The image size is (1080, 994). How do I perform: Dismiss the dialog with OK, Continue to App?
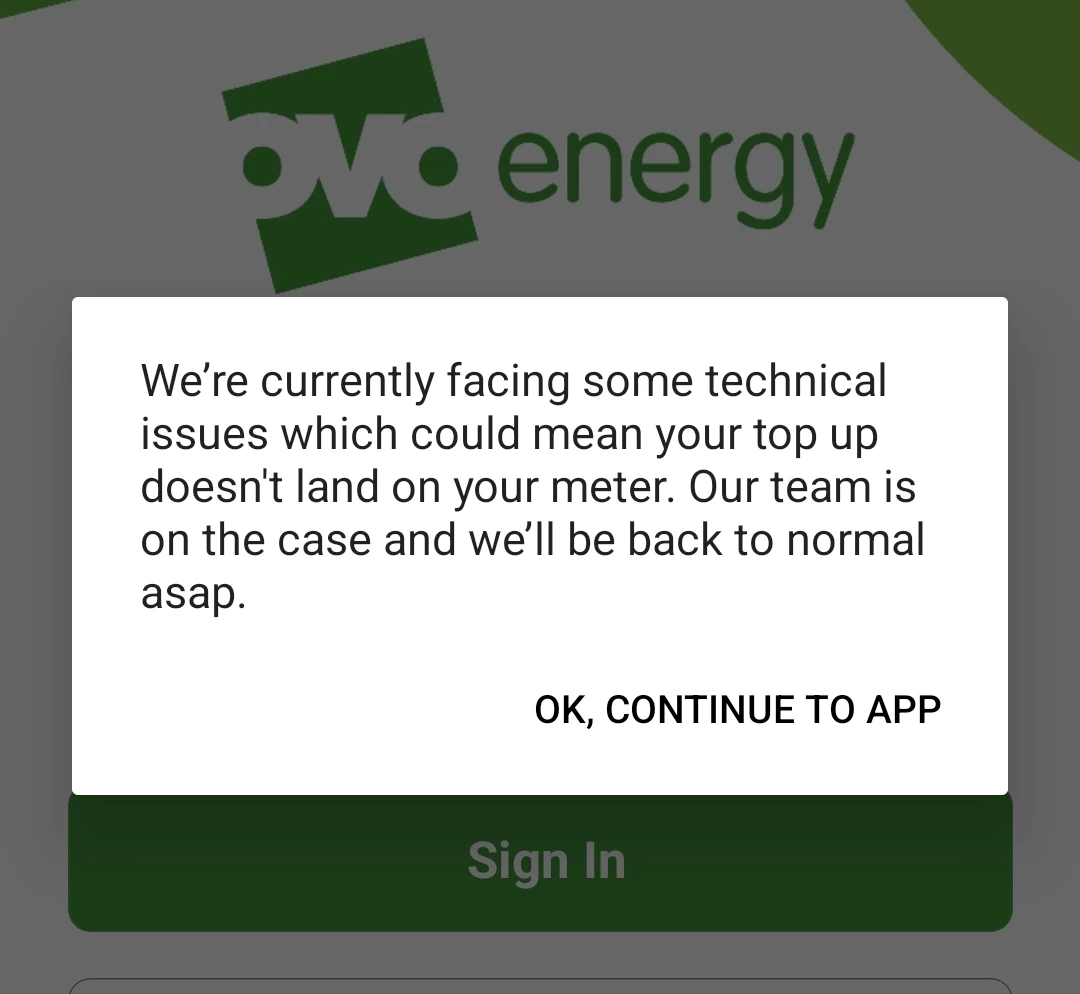(x=737, y=709)
